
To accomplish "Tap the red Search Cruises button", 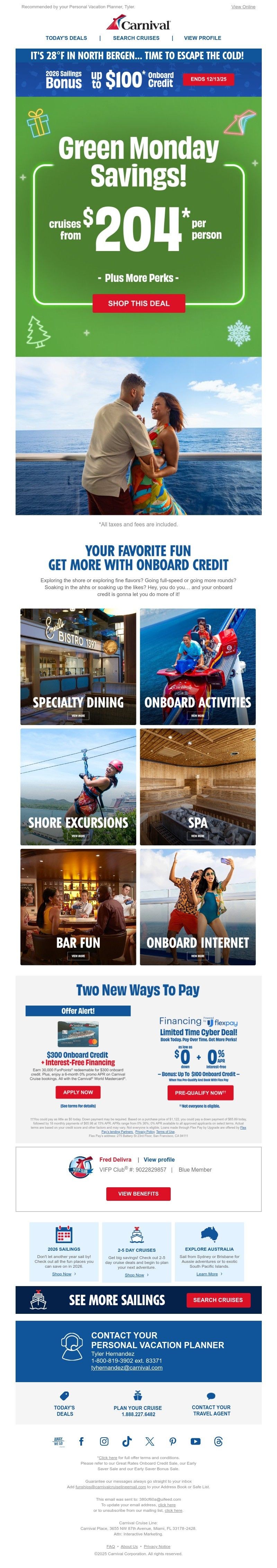I will point(217,1300).
